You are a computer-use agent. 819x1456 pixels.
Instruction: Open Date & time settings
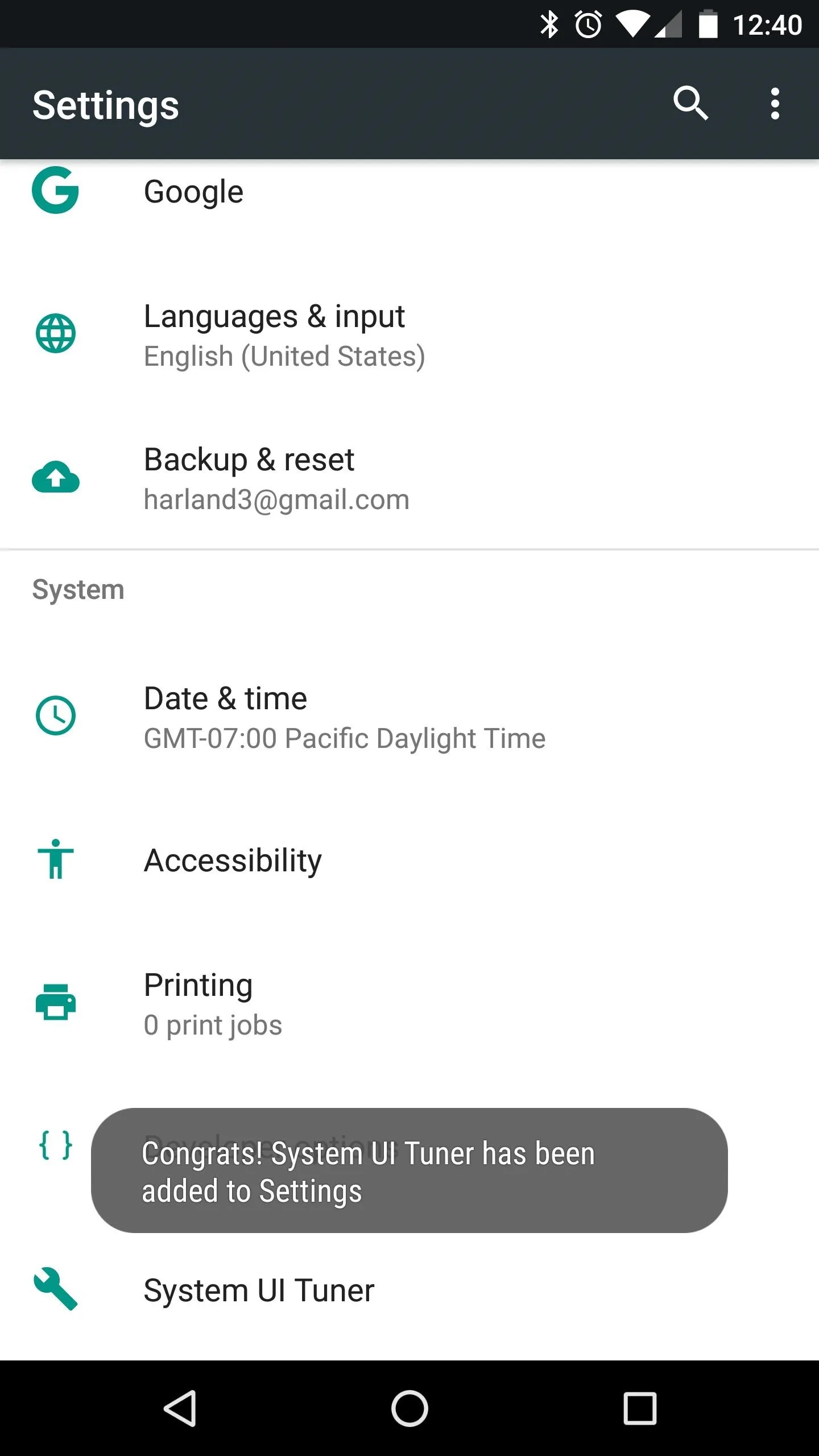[x=409, y=717]
